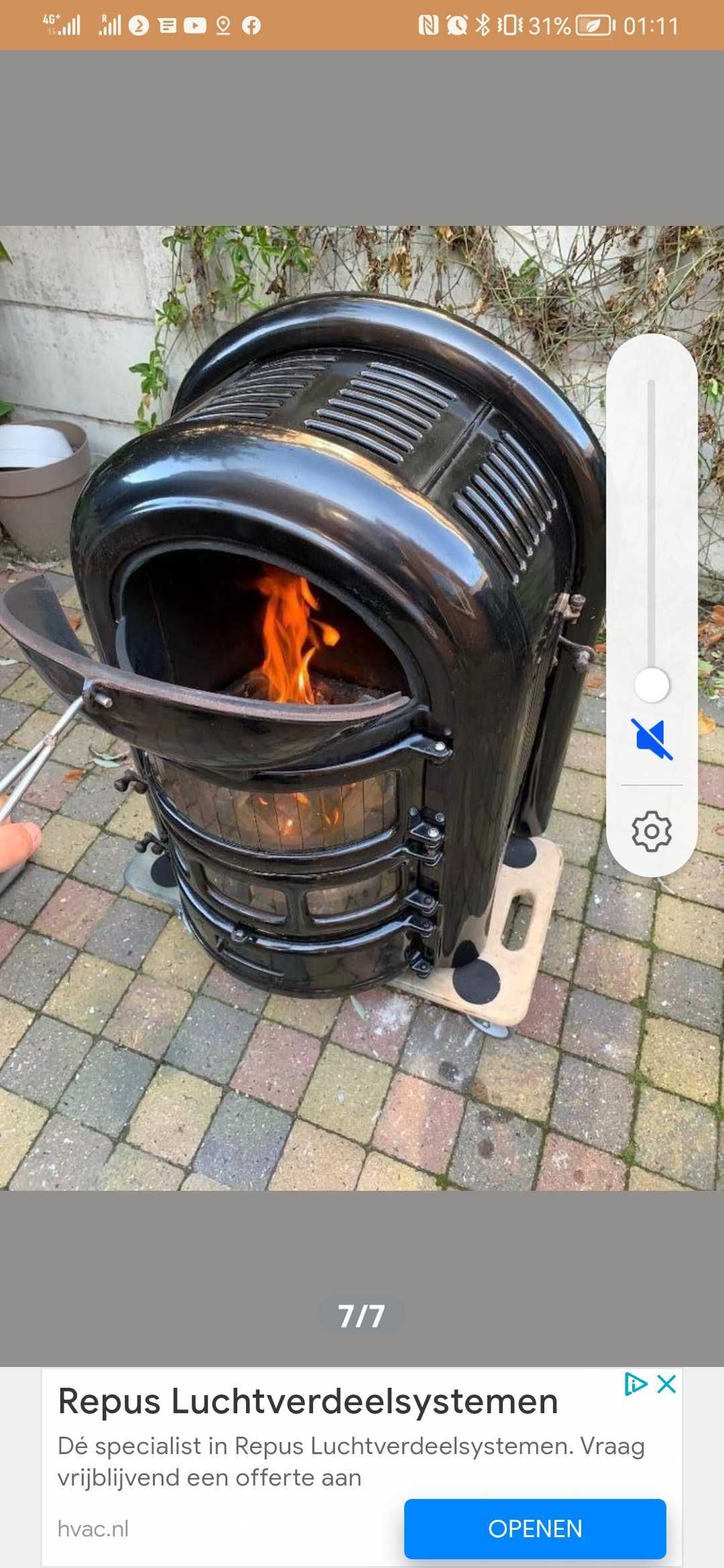This screenshot has width=724, height=1568.
Task: Tap the muted speaker icon to unmute
Action: (652, 738)
